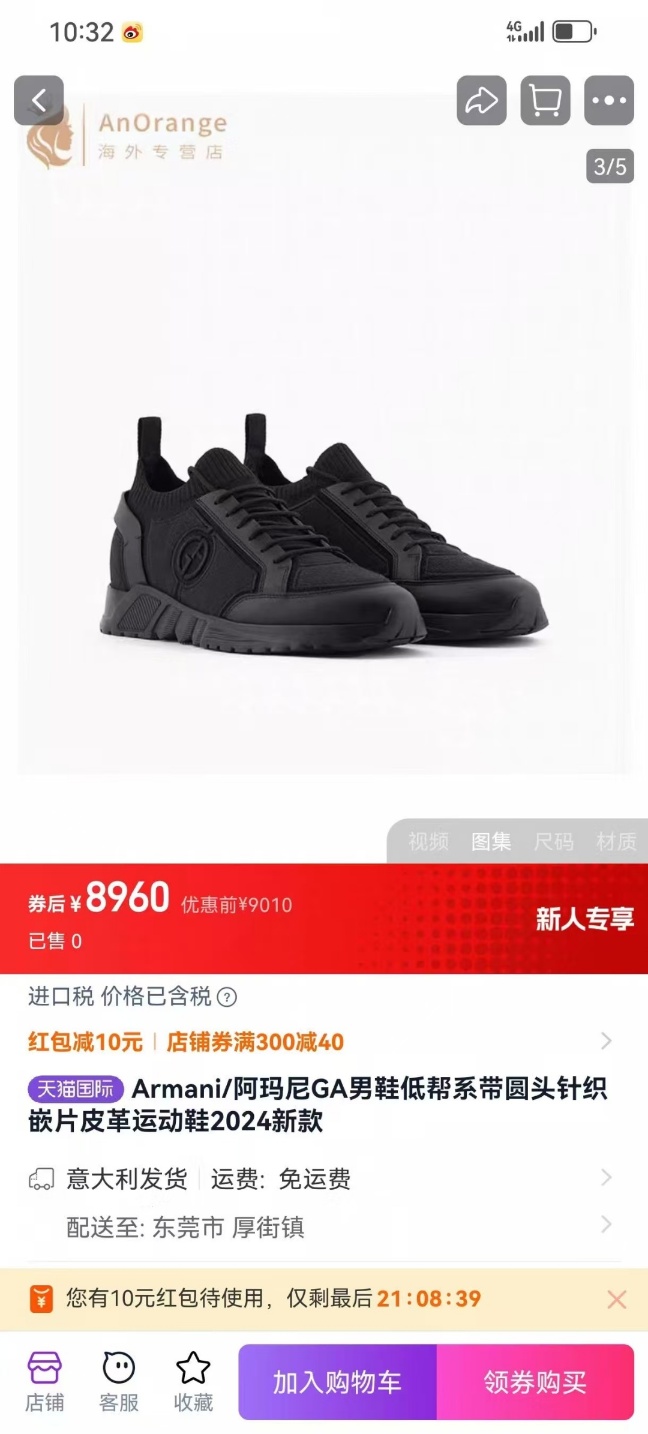Visit the store via 店铺
Screen dimensions: 648x1434
point(44,1381)
